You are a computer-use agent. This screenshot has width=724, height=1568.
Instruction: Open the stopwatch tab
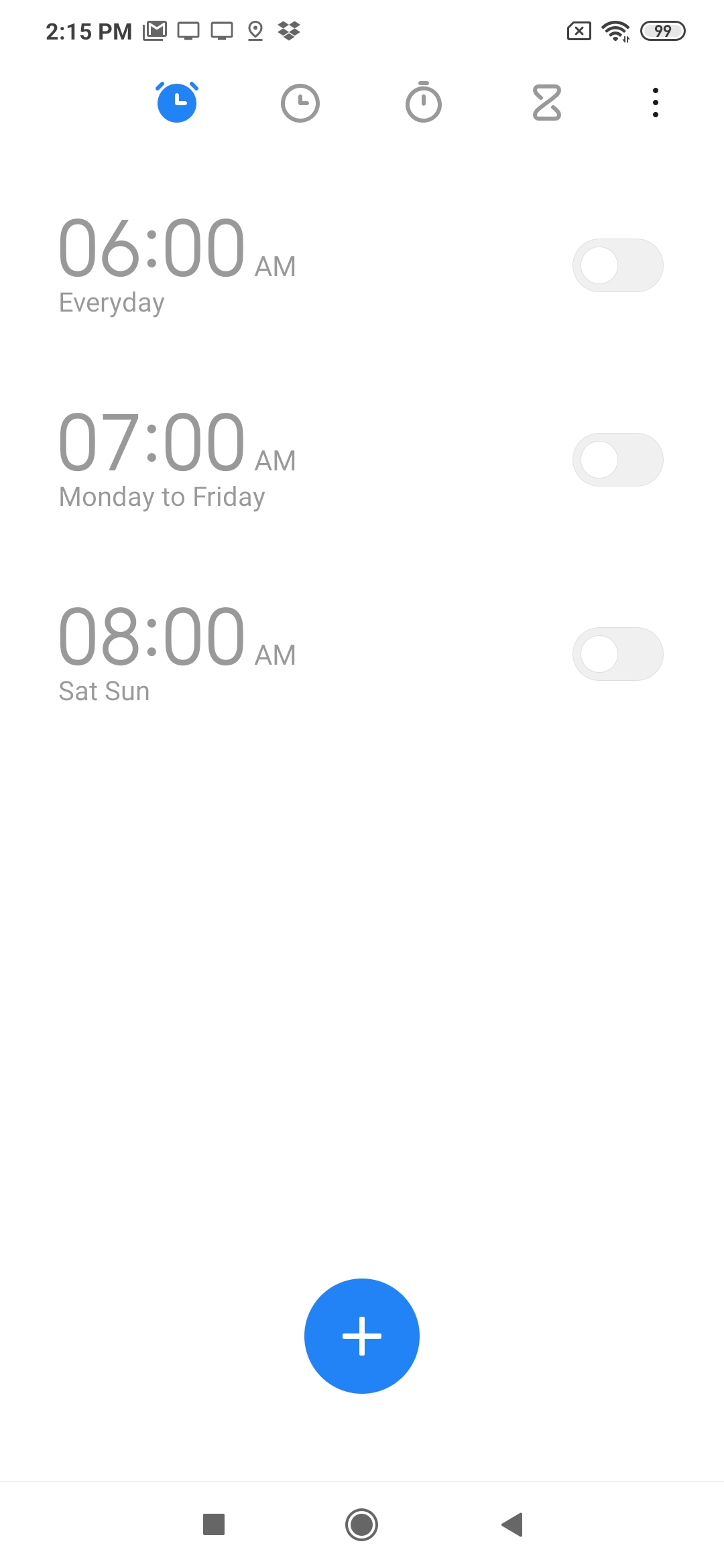(424, 102)
